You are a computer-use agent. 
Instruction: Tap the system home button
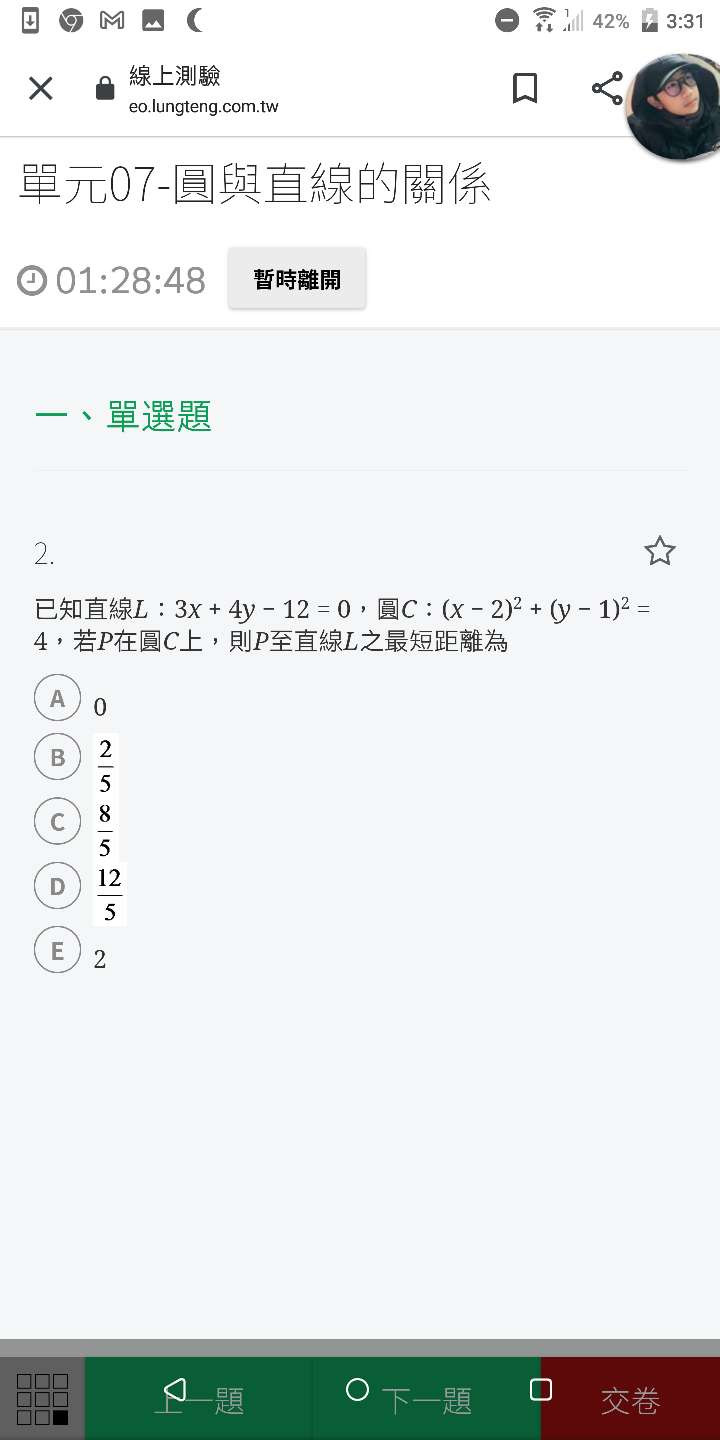pos(357,1390)
